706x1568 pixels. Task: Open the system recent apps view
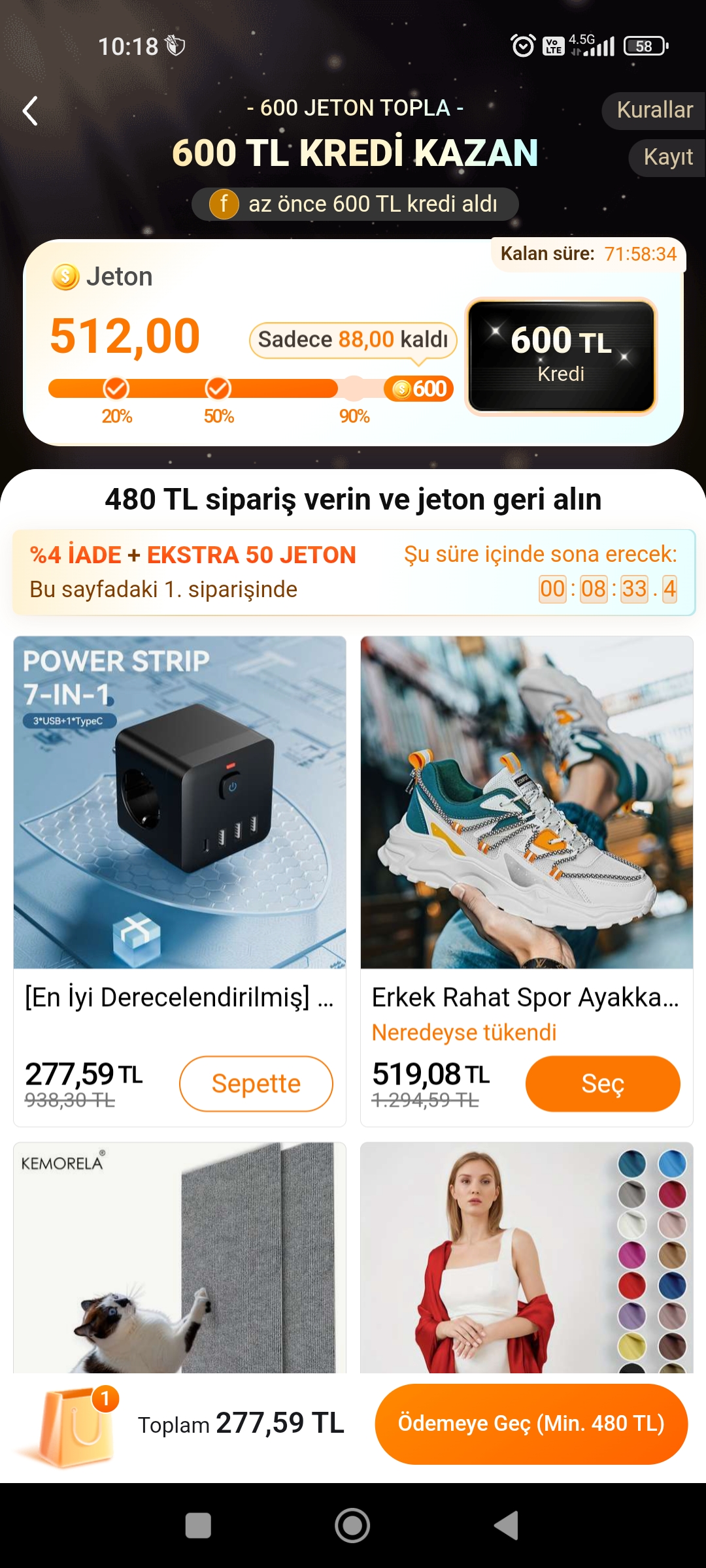coord(198,1526)
